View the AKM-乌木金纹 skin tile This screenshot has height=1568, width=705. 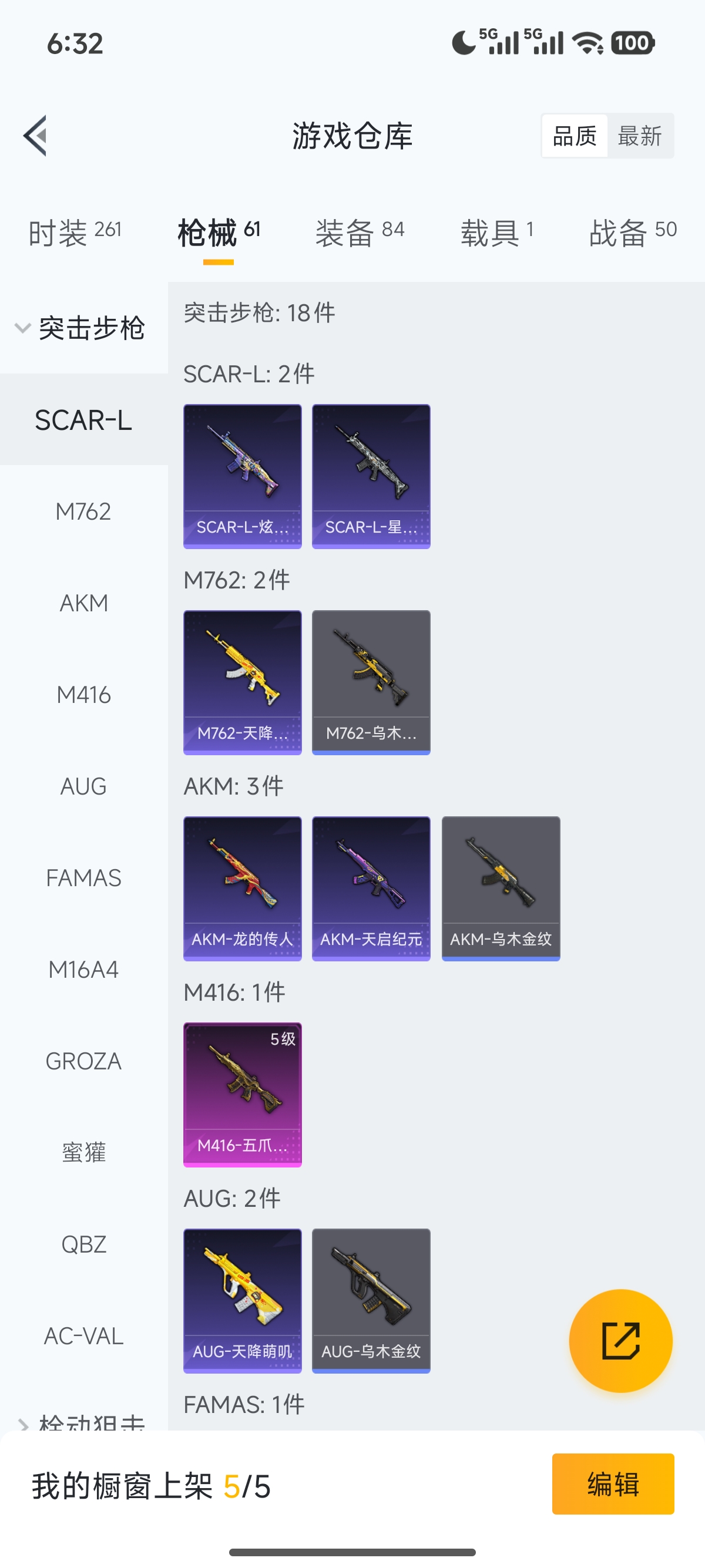(x=501, y=888)
